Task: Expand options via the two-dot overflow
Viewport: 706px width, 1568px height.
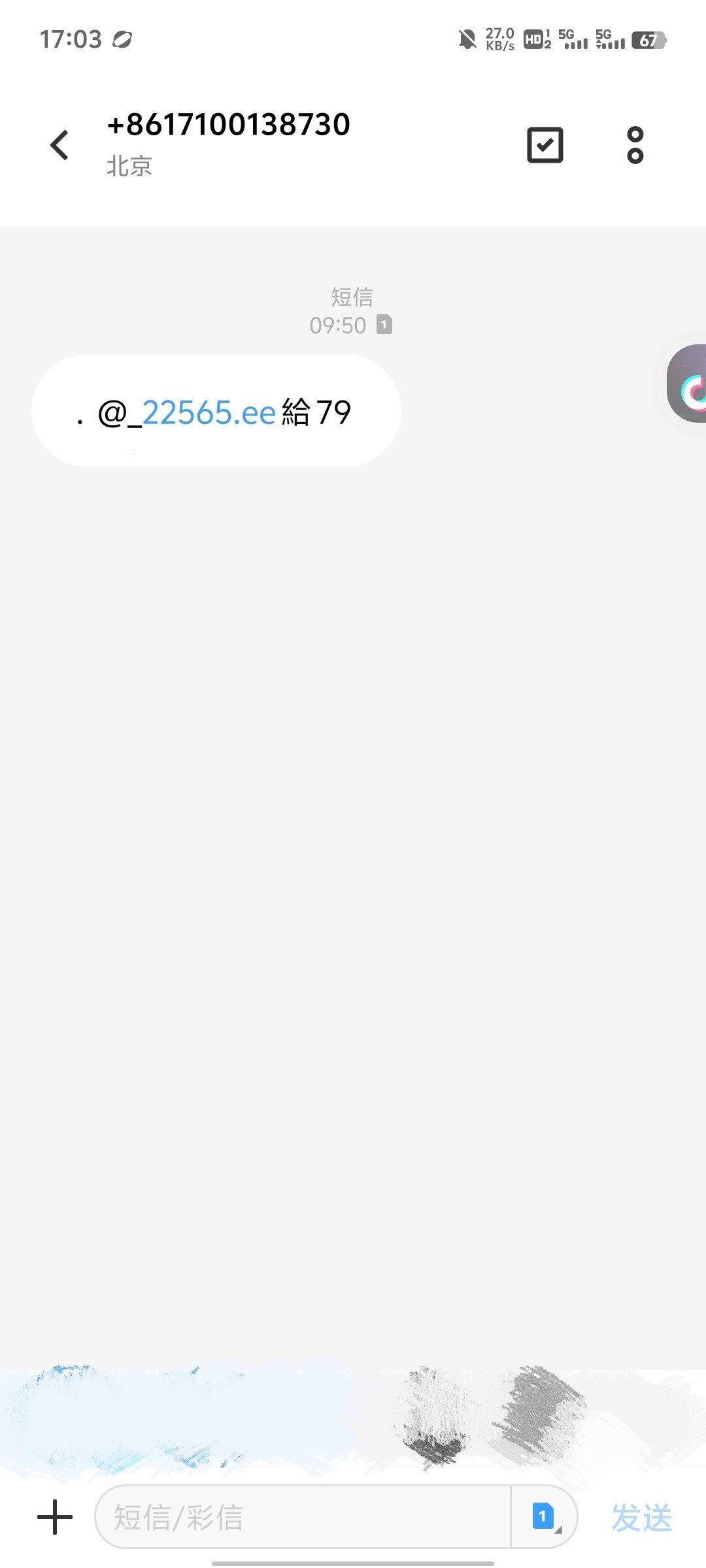Action: point(635,145)
